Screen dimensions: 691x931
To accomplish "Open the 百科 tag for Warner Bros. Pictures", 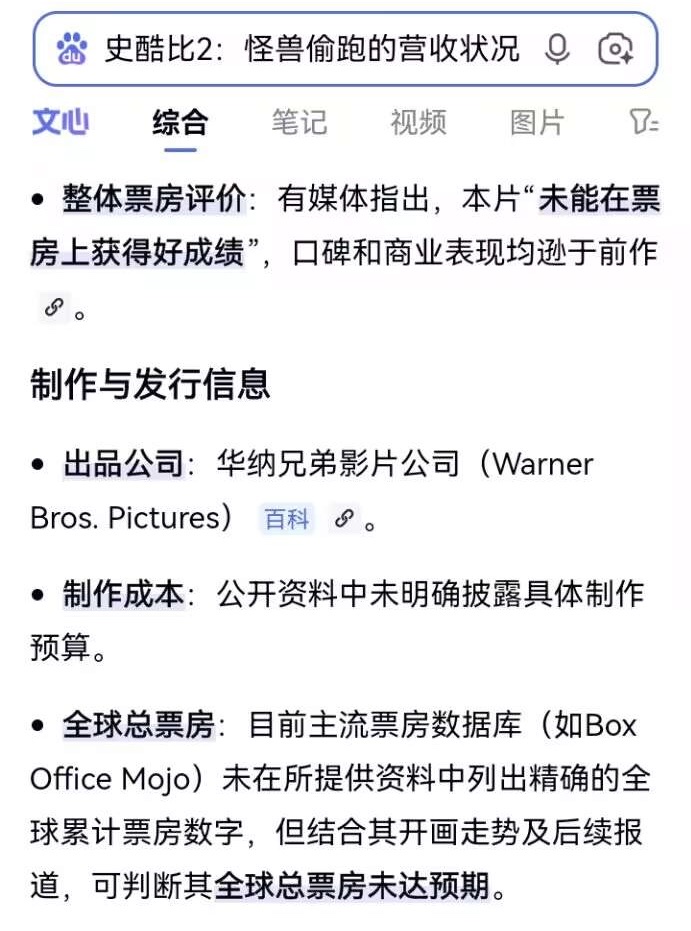I will pos(287,519).
